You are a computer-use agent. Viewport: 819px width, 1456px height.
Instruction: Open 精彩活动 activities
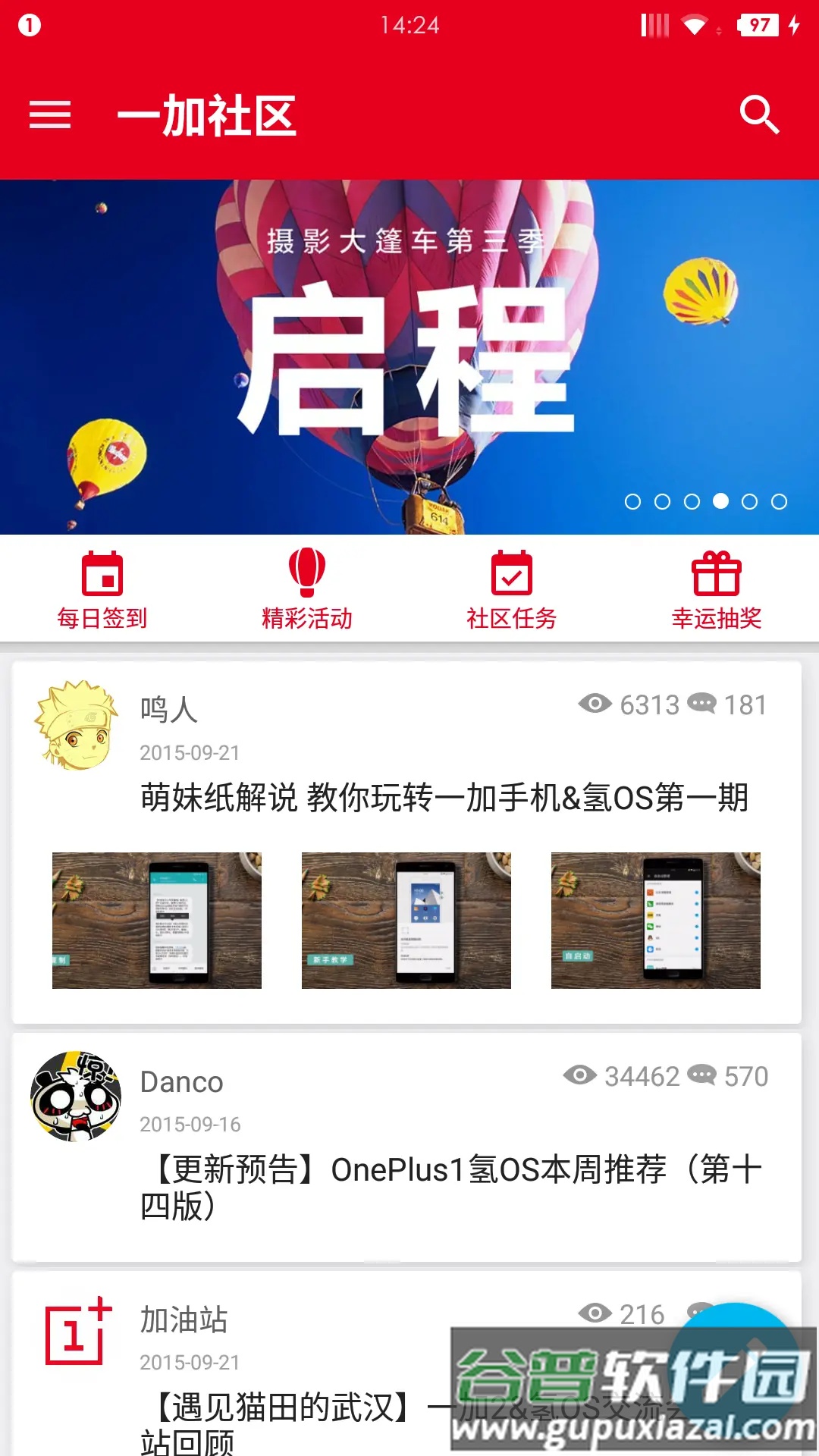(307, 590)
